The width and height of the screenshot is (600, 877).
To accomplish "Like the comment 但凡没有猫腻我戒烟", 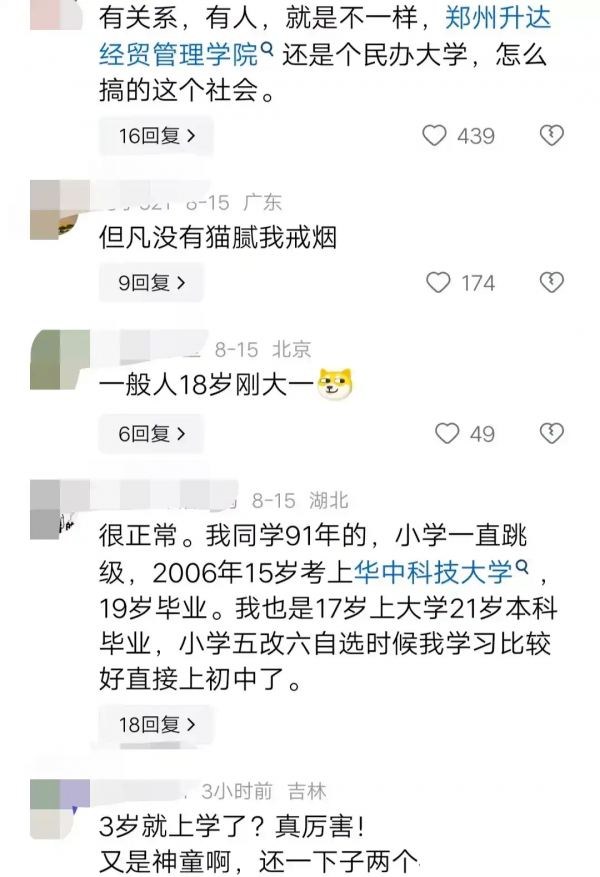I will point(439,283).
